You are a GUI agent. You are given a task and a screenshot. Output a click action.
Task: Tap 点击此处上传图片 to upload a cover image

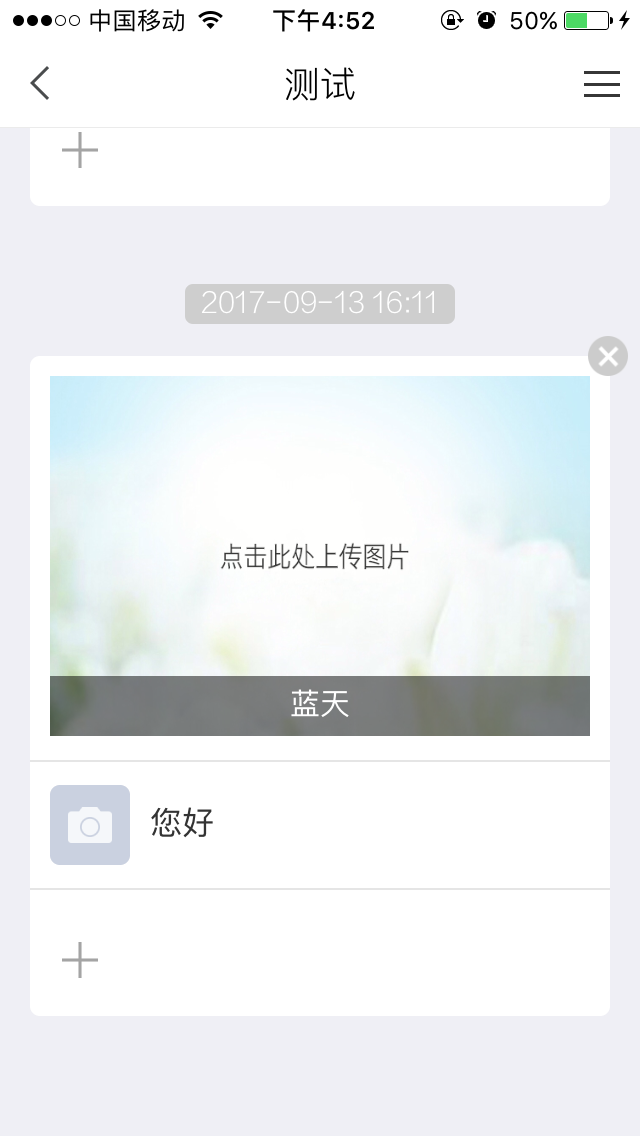click(315, 557)
